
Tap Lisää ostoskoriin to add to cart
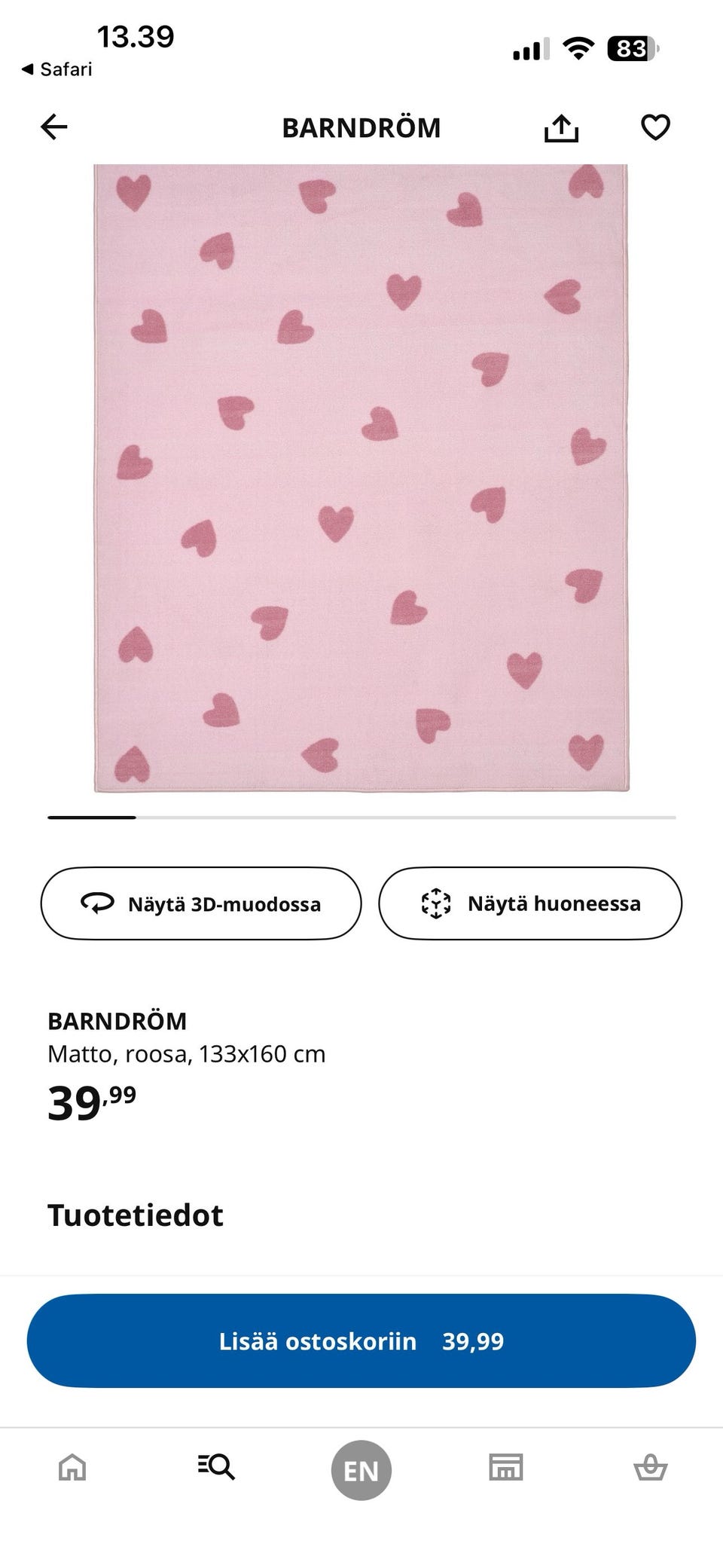(361, 1341)
